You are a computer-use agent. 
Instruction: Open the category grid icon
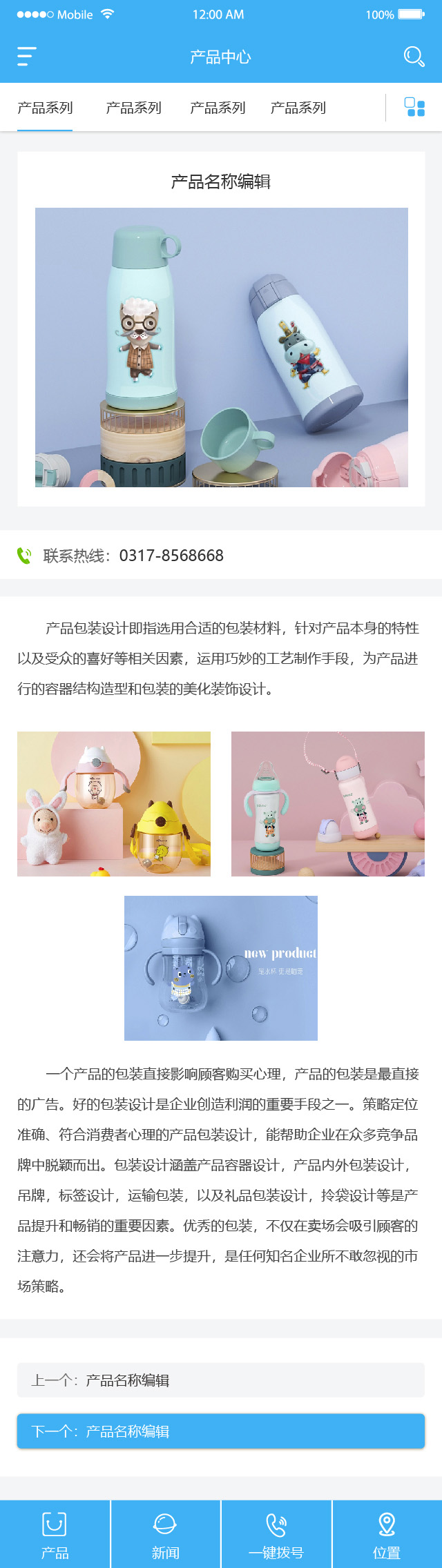coord(414,107)
